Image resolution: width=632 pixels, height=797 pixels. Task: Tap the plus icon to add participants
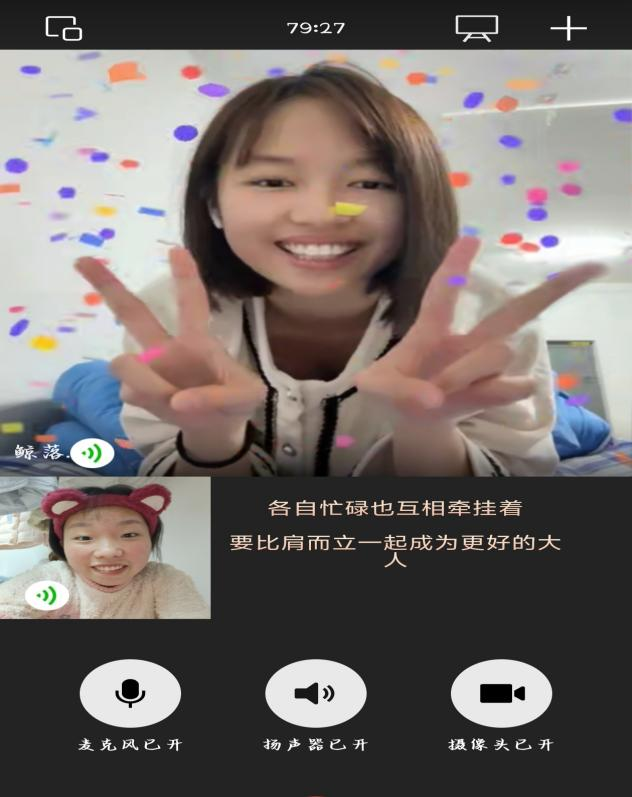[x=568, y=28]
